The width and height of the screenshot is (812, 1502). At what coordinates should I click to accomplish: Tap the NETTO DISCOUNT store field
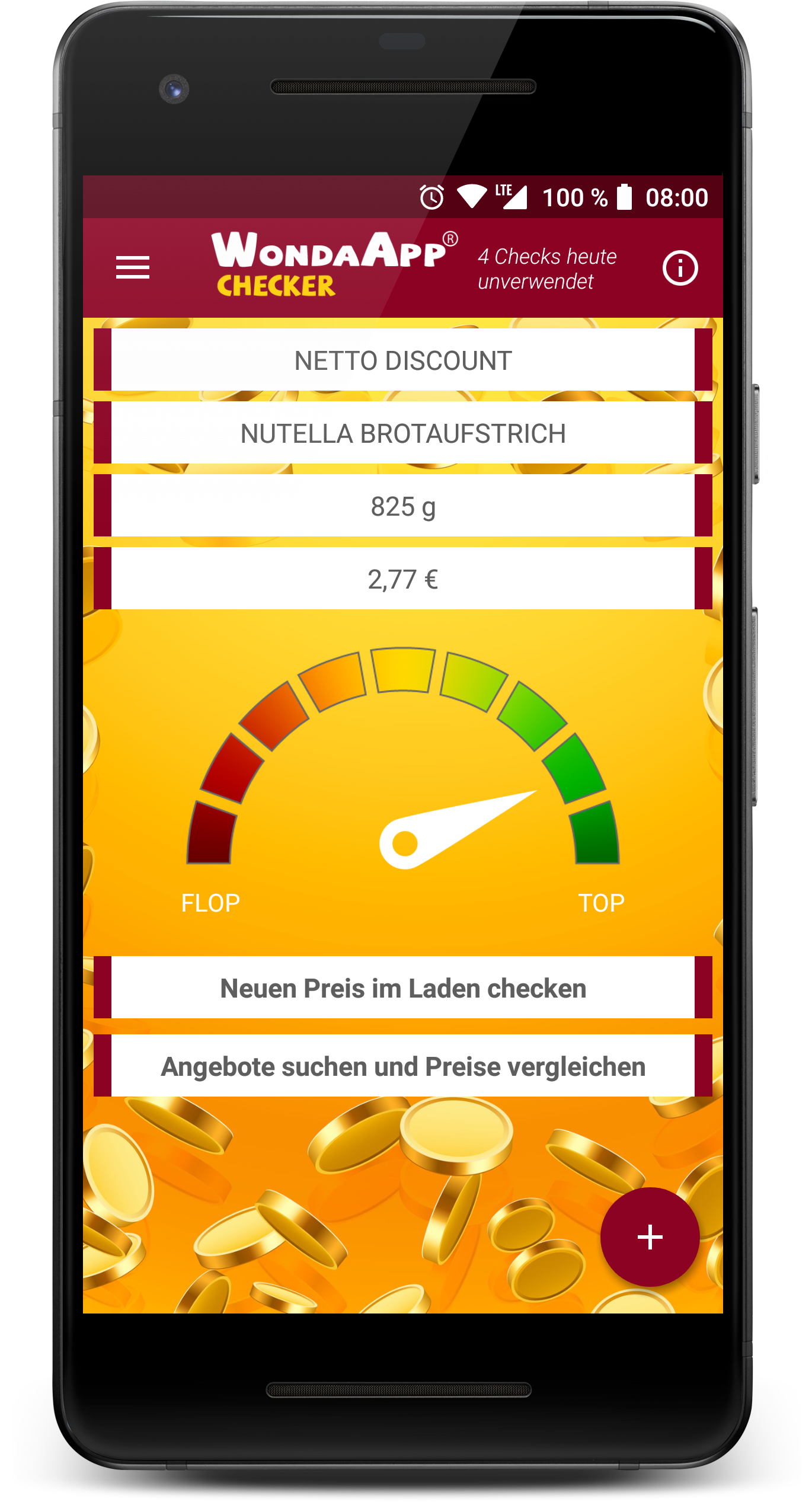[403, 360]
